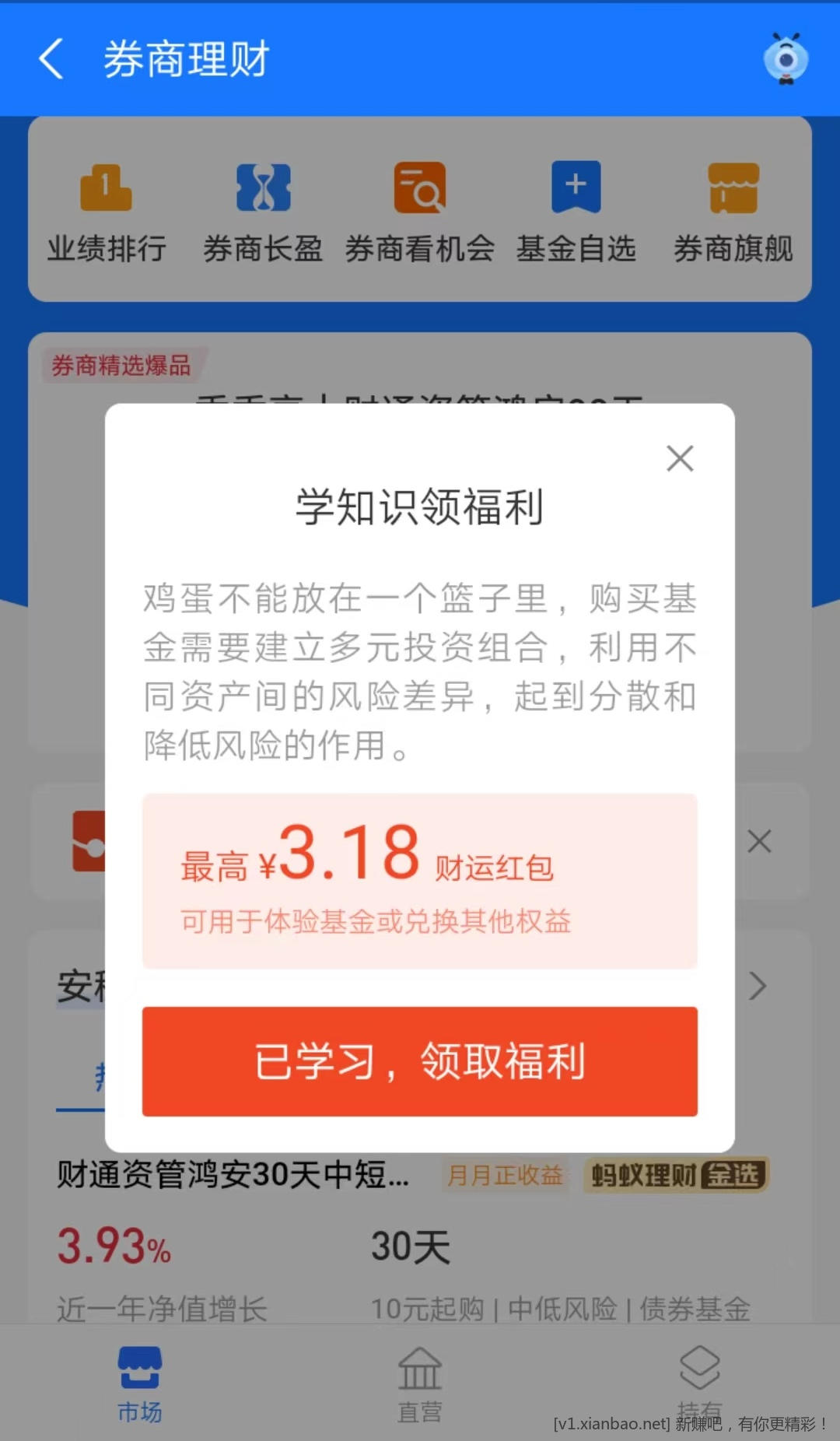Go back from 券商理财 page
Image resolution: width=840 pixels, height=1441 pixels.
coord(51,59)
